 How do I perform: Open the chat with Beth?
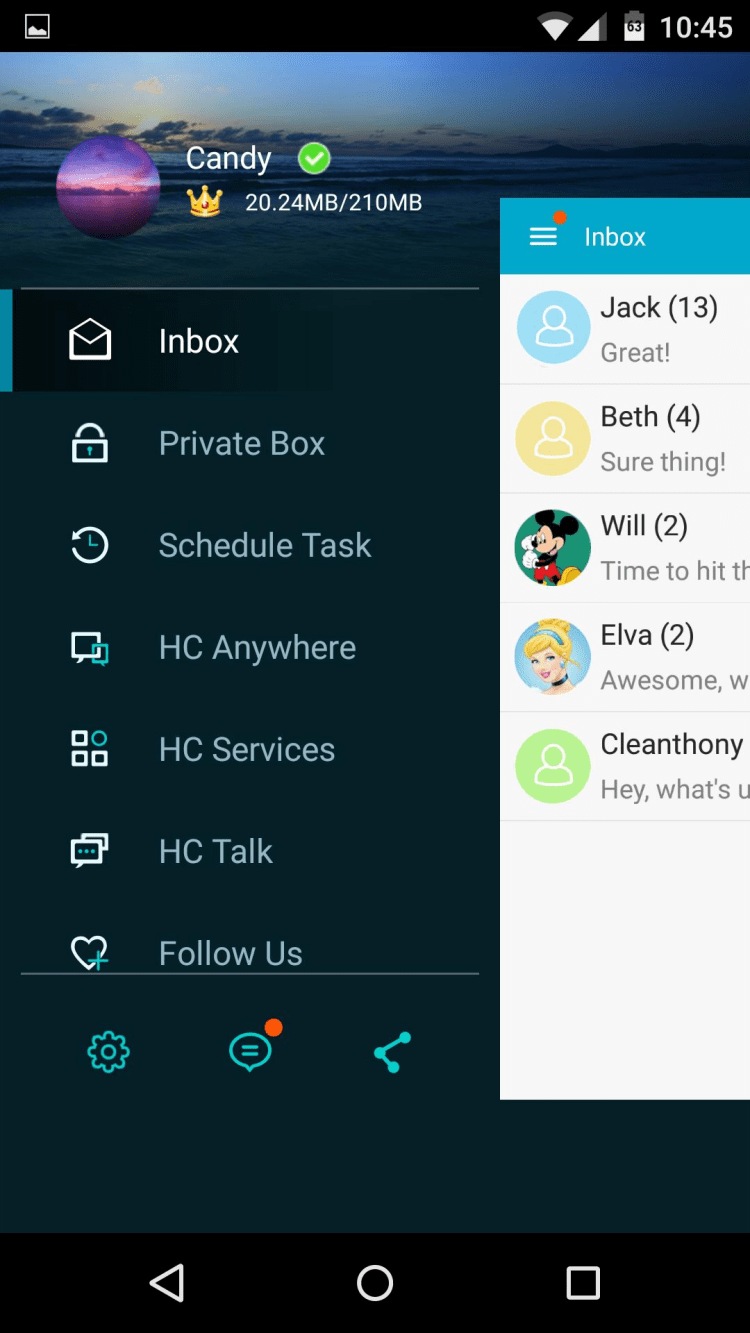pyautogui.click(x=625, y=438)
